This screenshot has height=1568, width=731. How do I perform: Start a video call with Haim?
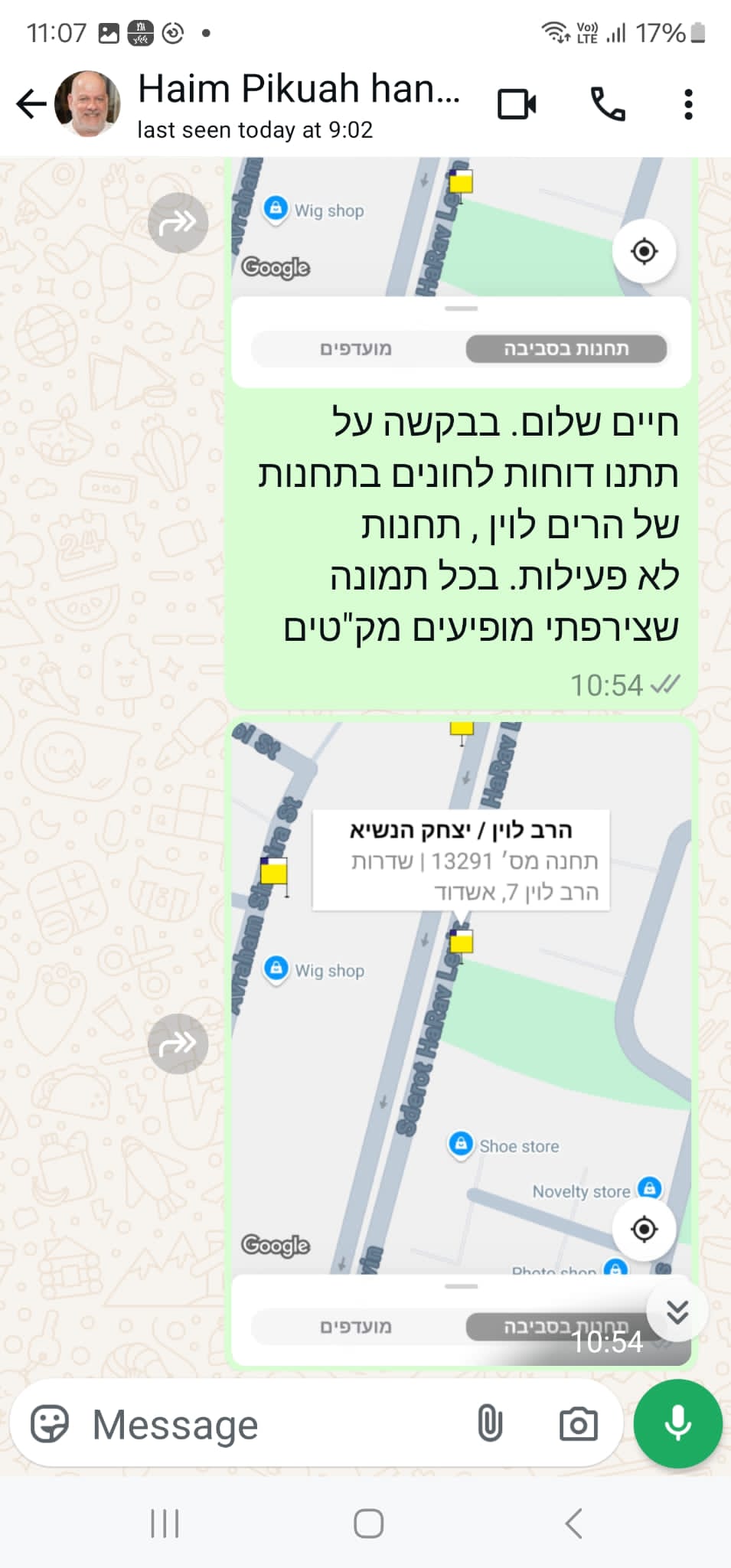click(517, 104)
